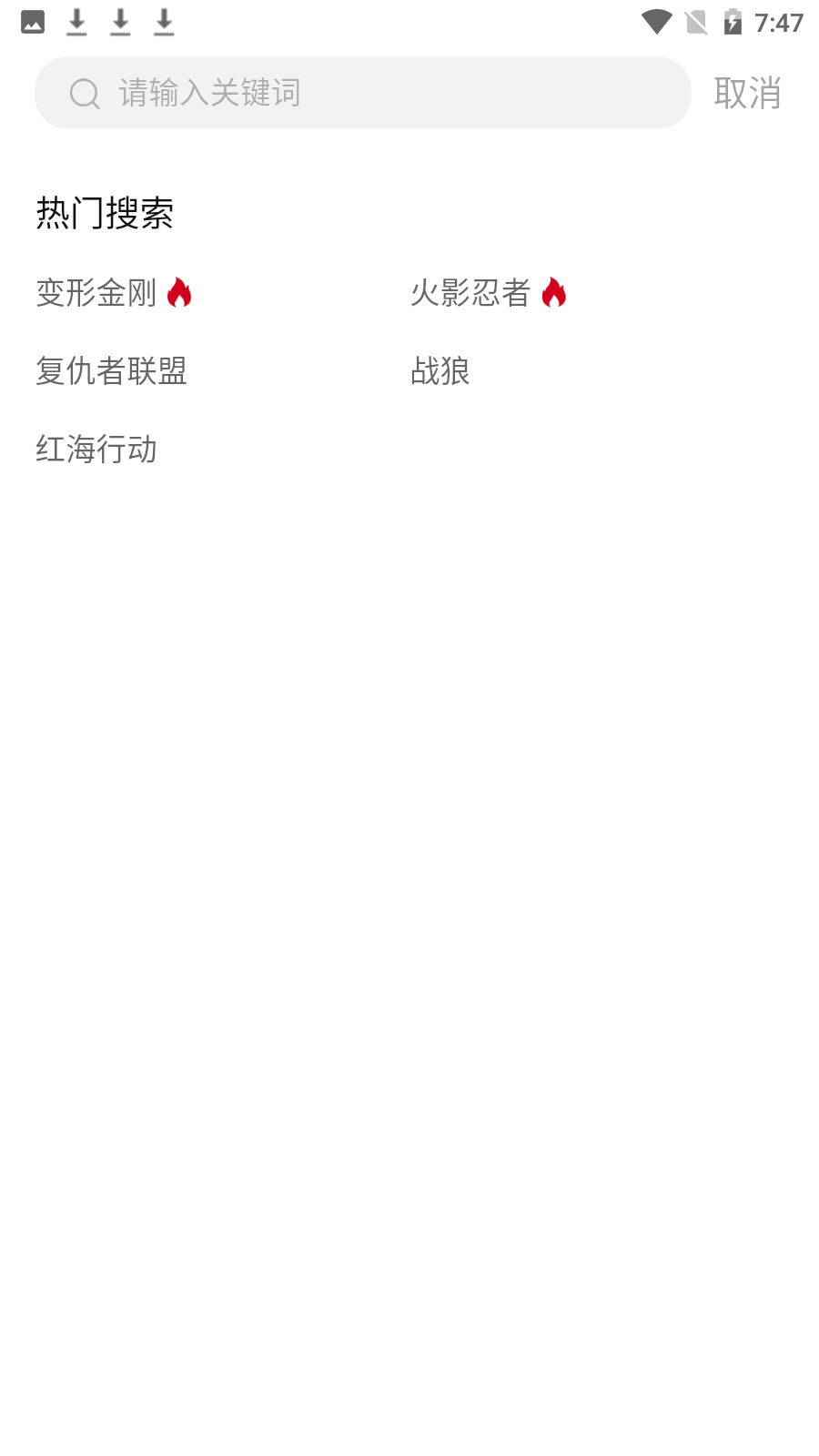This screenshot has width=819, height=1456.
Task: Choose hot search 复仇者联盟
Action: 111,371
